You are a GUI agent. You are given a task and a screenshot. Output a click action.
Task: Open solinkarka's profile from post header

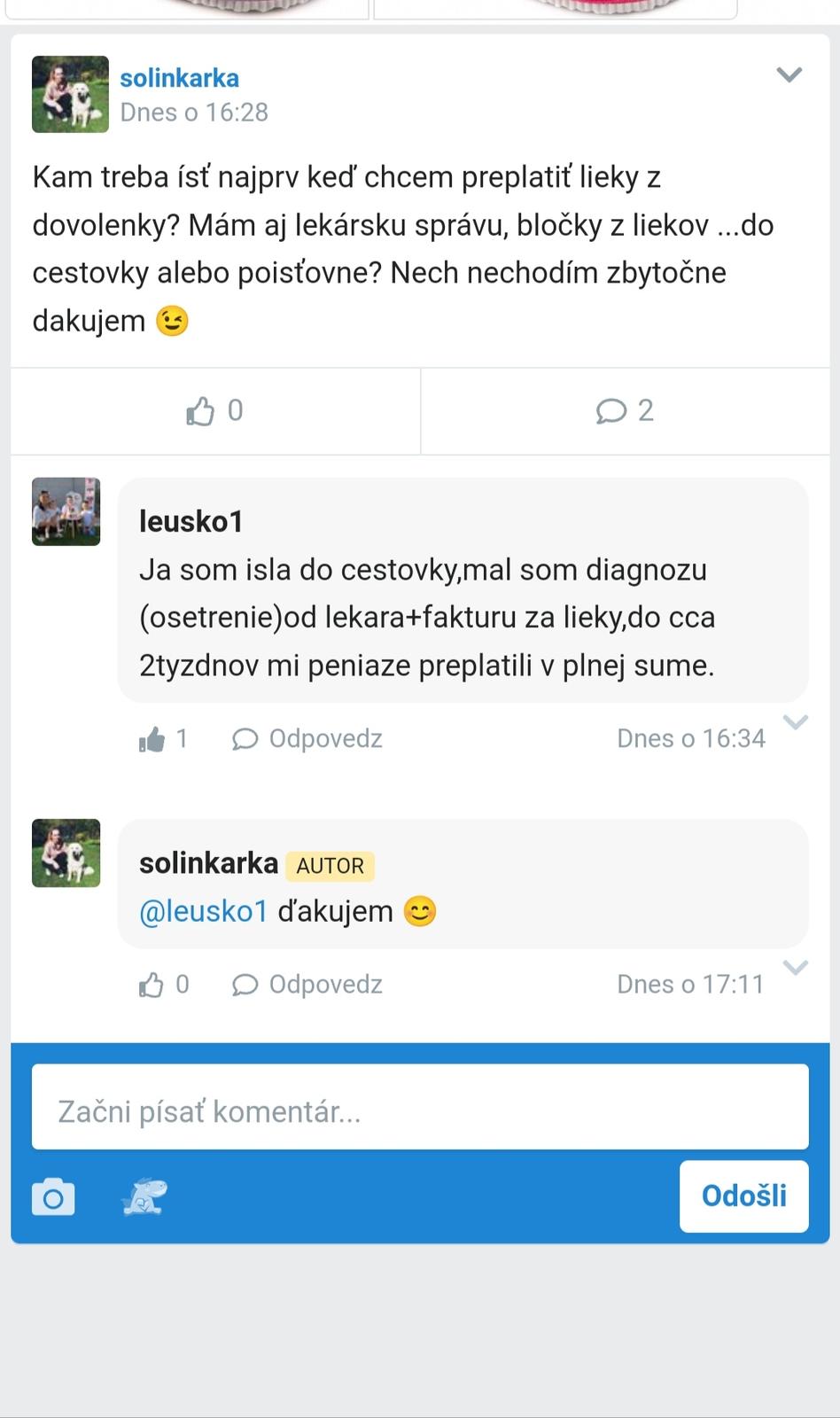[179, 78]
